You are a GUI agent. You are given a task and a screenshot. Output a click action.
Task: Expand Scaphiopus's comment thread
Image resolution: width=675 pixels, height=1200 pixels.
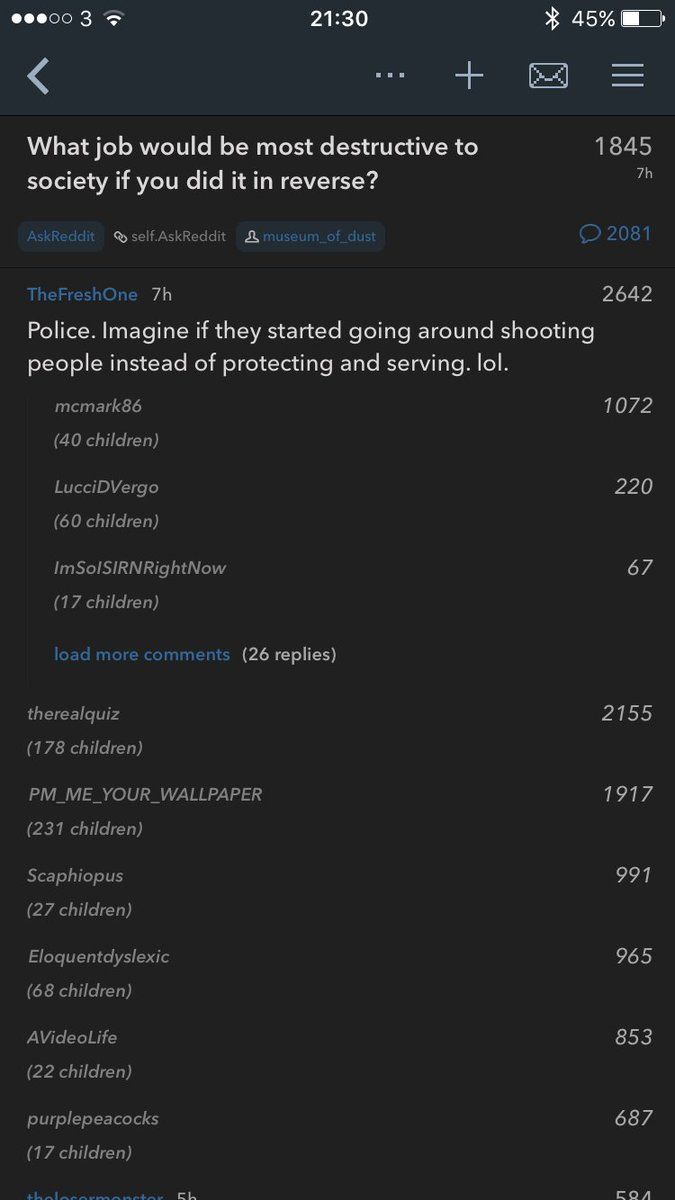pos(75,876)
